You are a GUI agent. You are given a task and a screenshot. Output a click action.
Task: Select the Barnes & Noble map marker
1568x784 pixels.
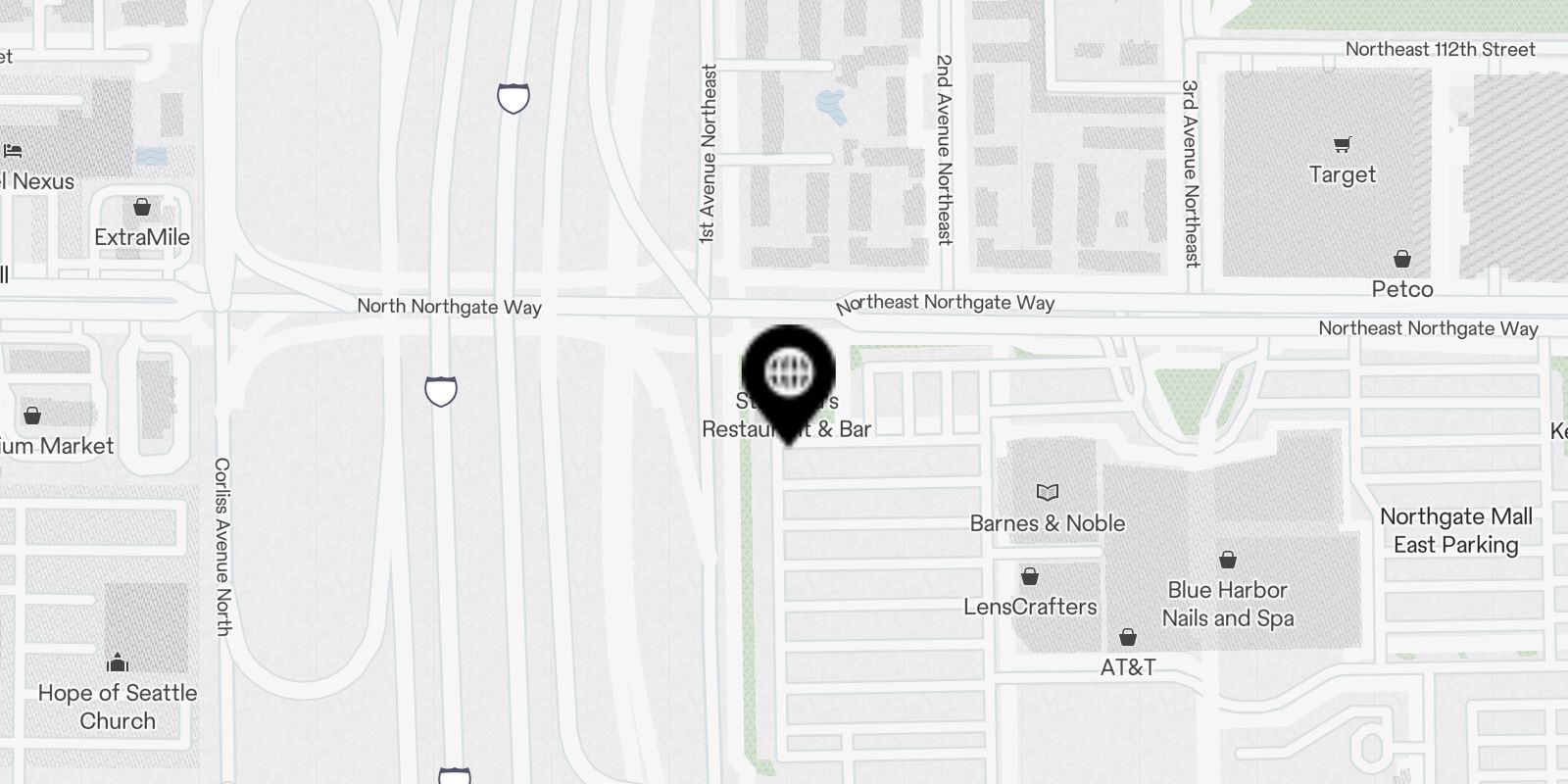pos(1047,492)
